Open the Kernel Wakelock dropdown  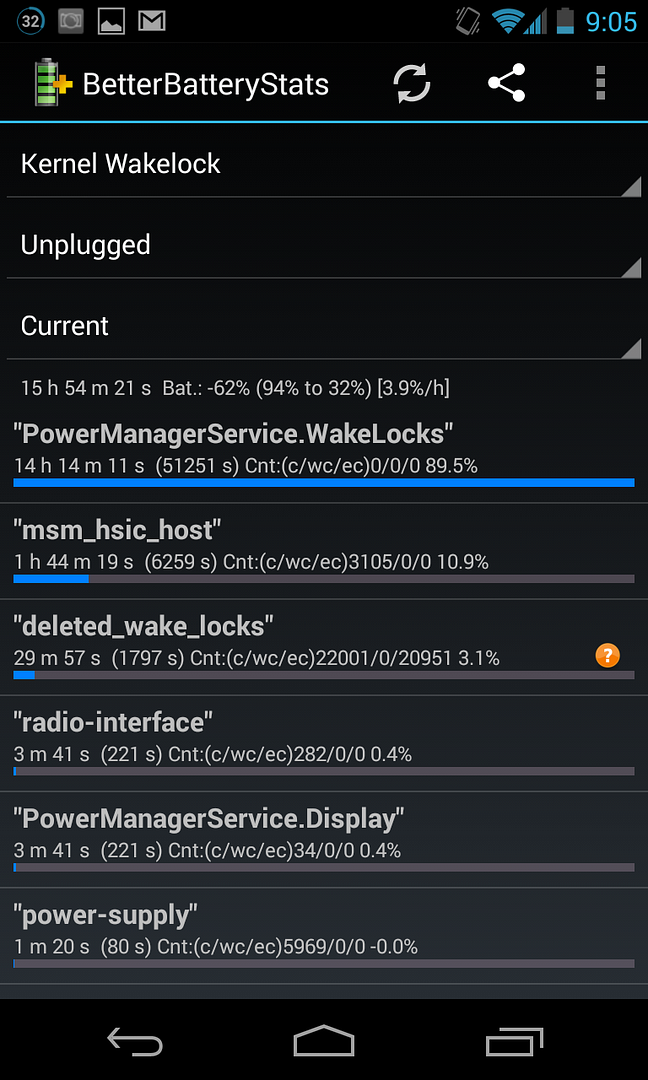point(324,165)
